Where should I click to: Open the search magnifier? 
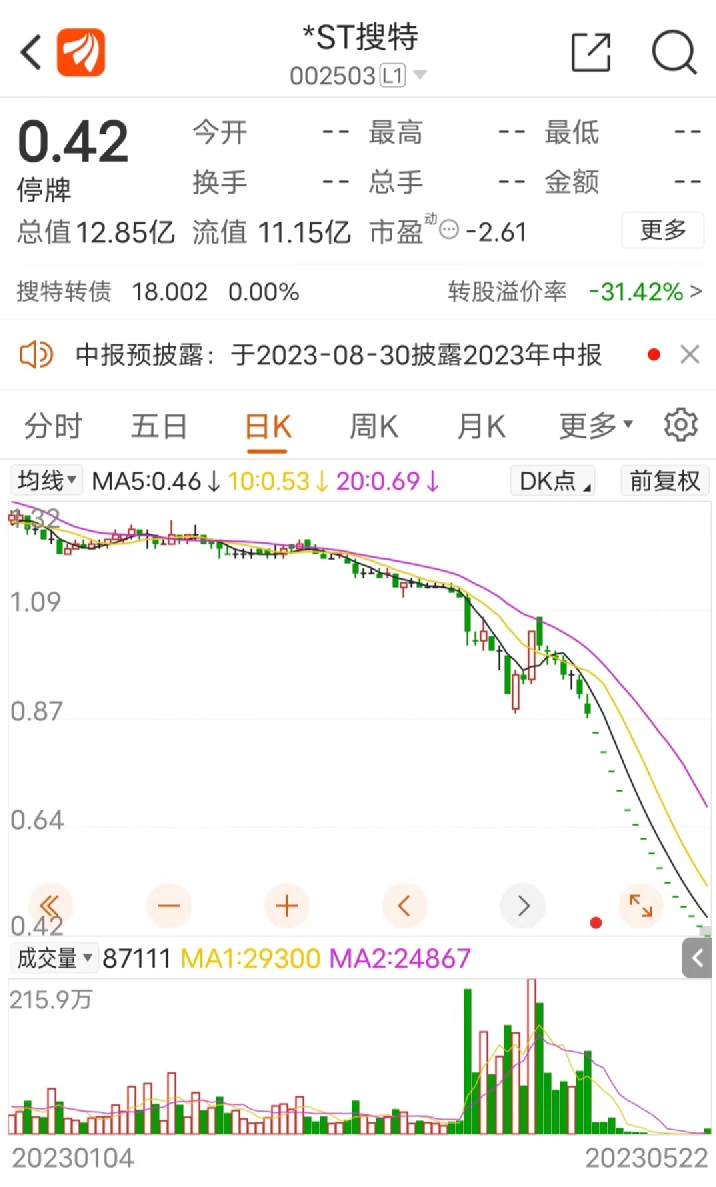pos(674,52)
